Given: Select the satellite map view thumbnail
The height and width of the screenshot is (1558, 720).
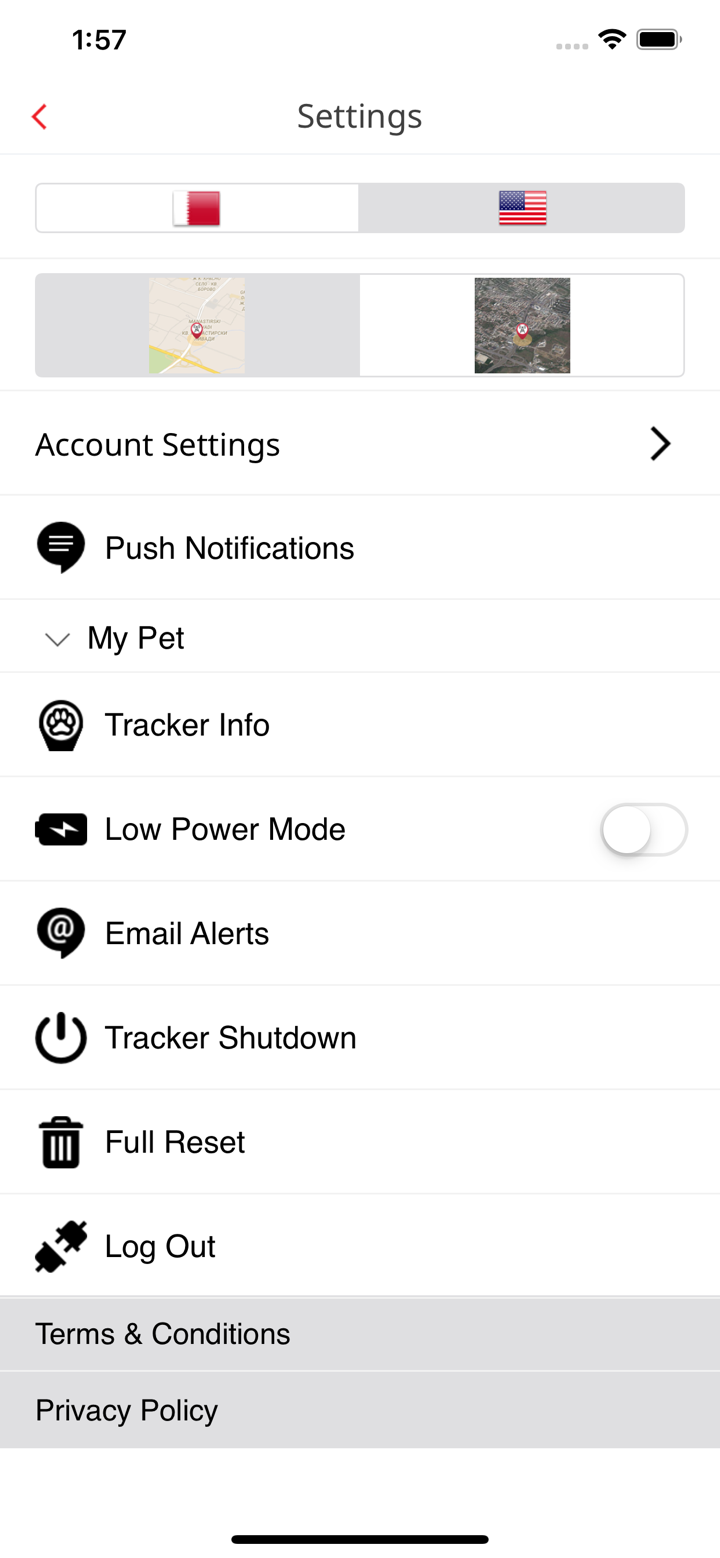Looking at the screenshot, I should 522,324.
